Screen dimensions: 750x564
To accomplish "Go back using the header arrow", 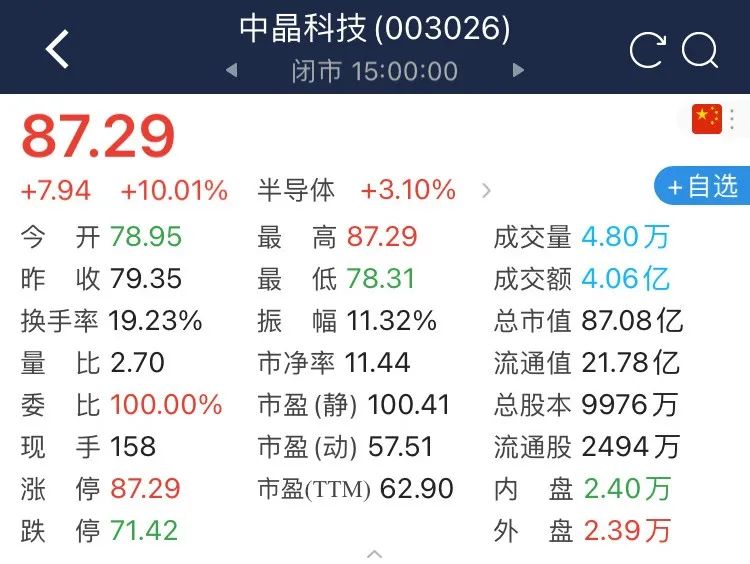I will [58, 48].
